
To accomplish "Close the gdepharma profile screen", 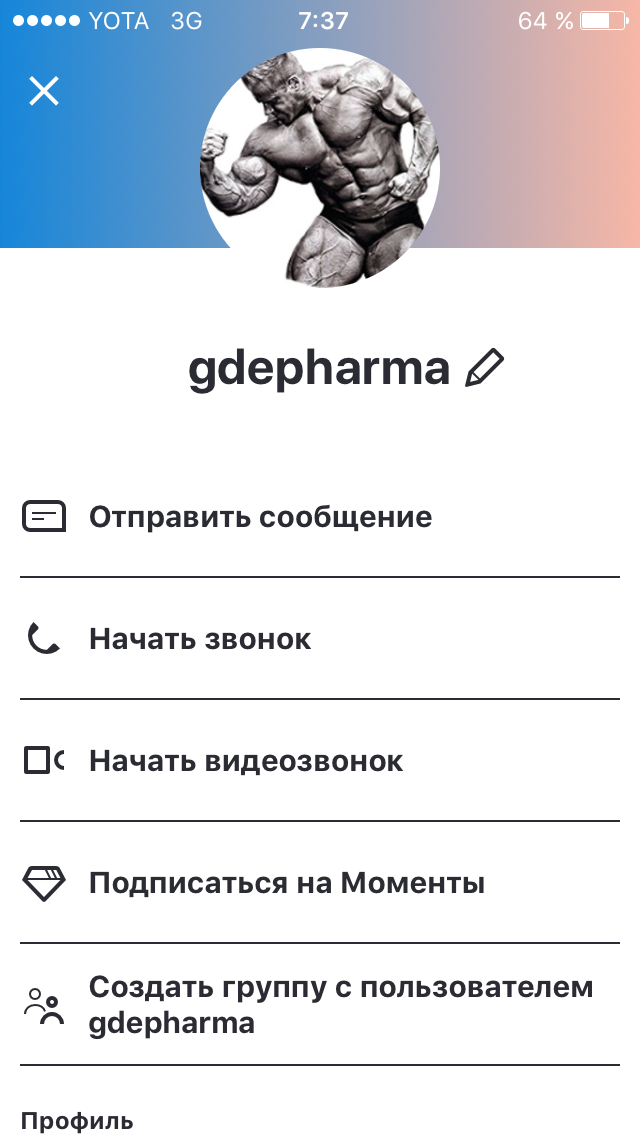I will (44, 91).
